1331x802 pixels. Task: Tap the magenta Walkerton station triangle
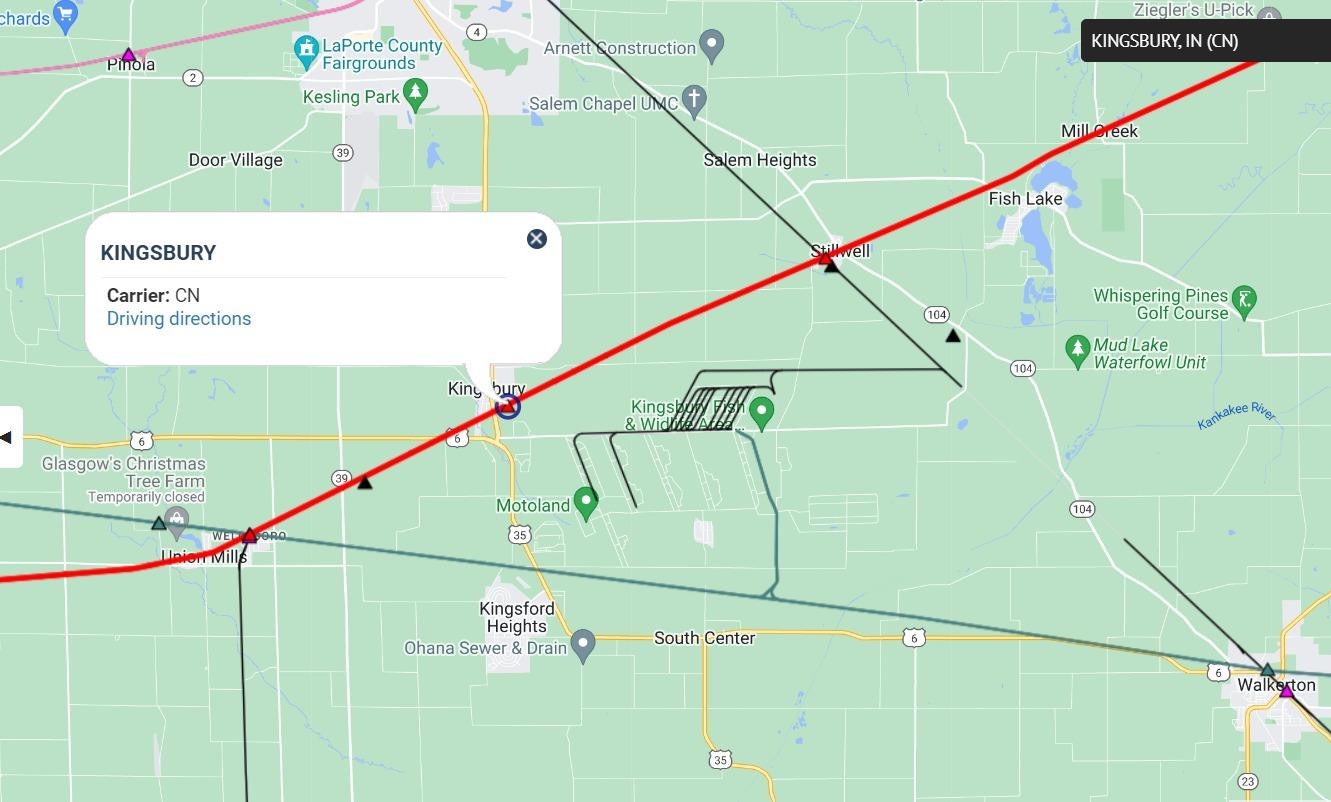click(1286, 691)
